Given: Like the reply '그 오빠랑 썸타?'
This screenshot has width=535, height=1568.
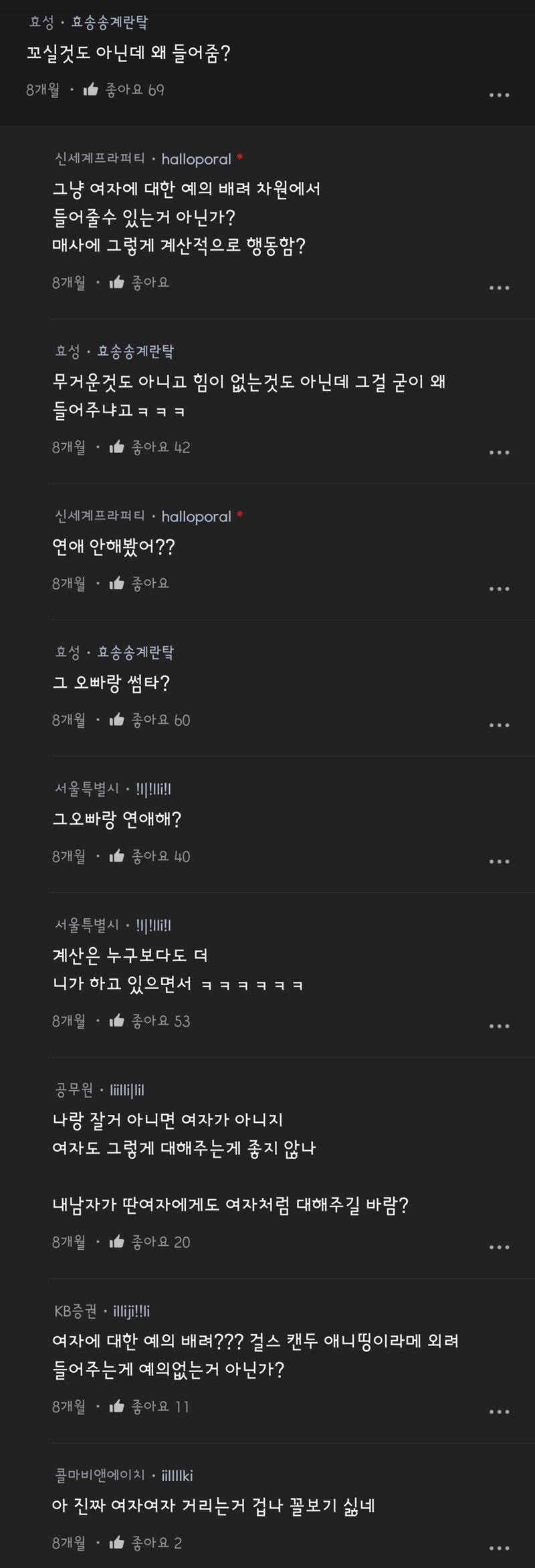Looking at the screenshot, I should click(x=117, y=720).
